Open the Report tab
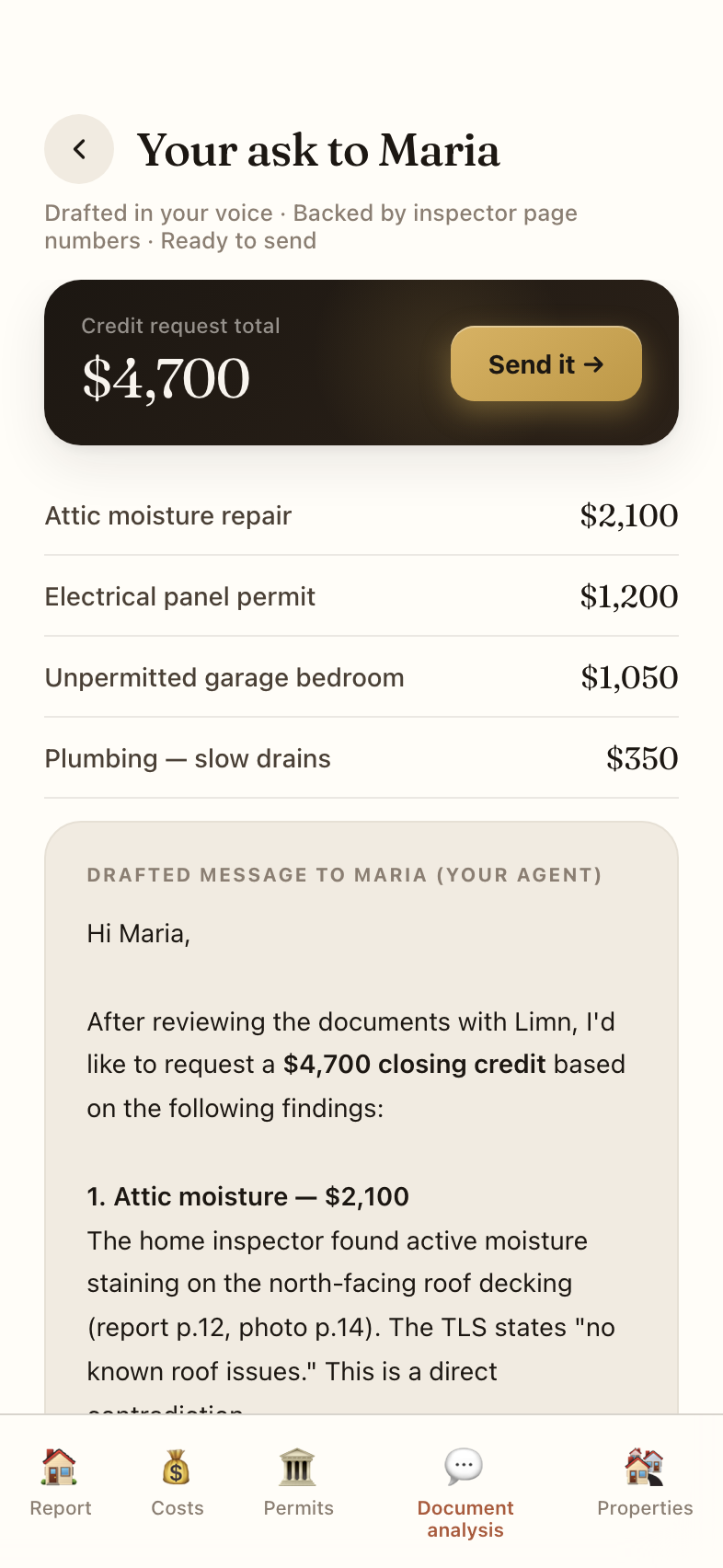The width and height of the screenshot is (723, 1568). tap(61, 1483)
